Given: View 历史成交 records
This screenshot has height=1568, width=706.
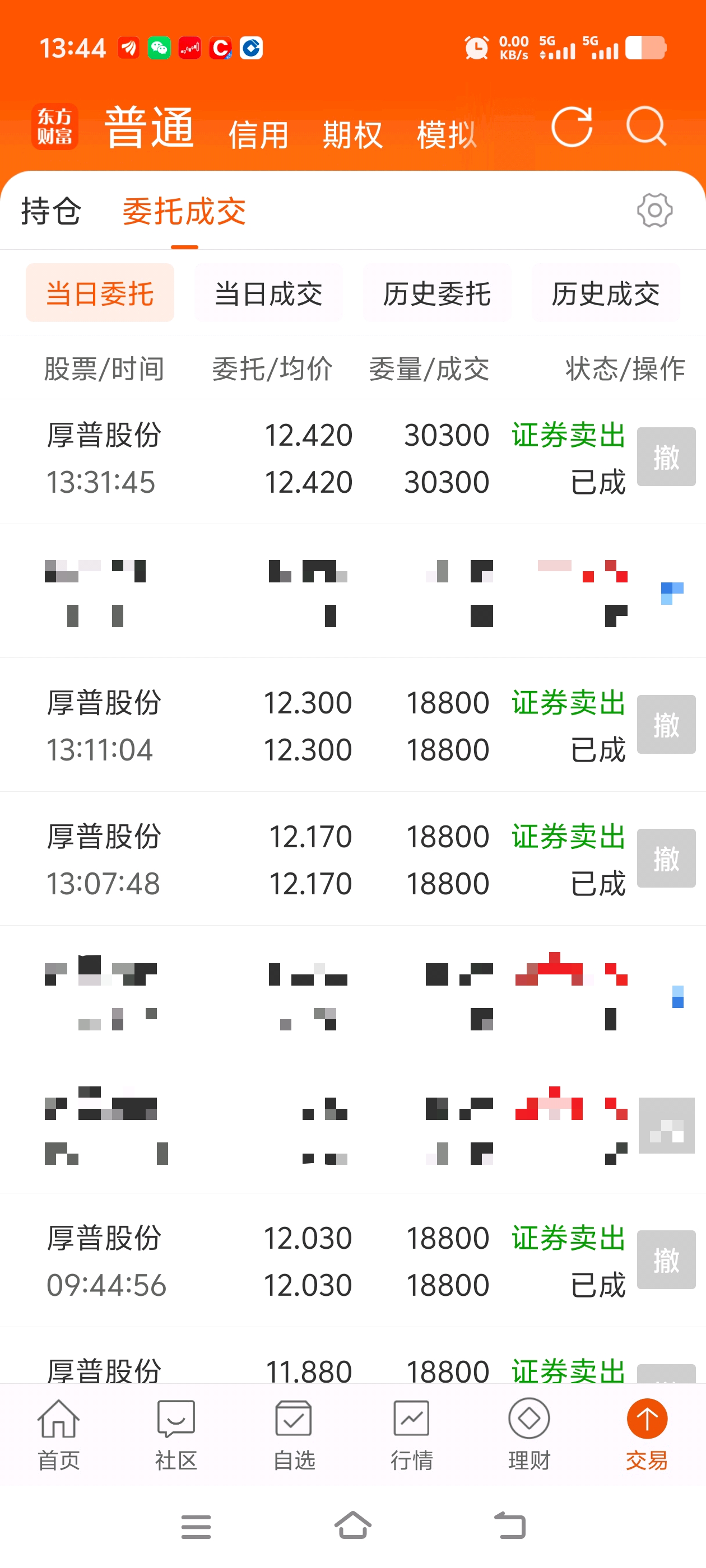Looking at the screenshot, I should coord(606,293).
